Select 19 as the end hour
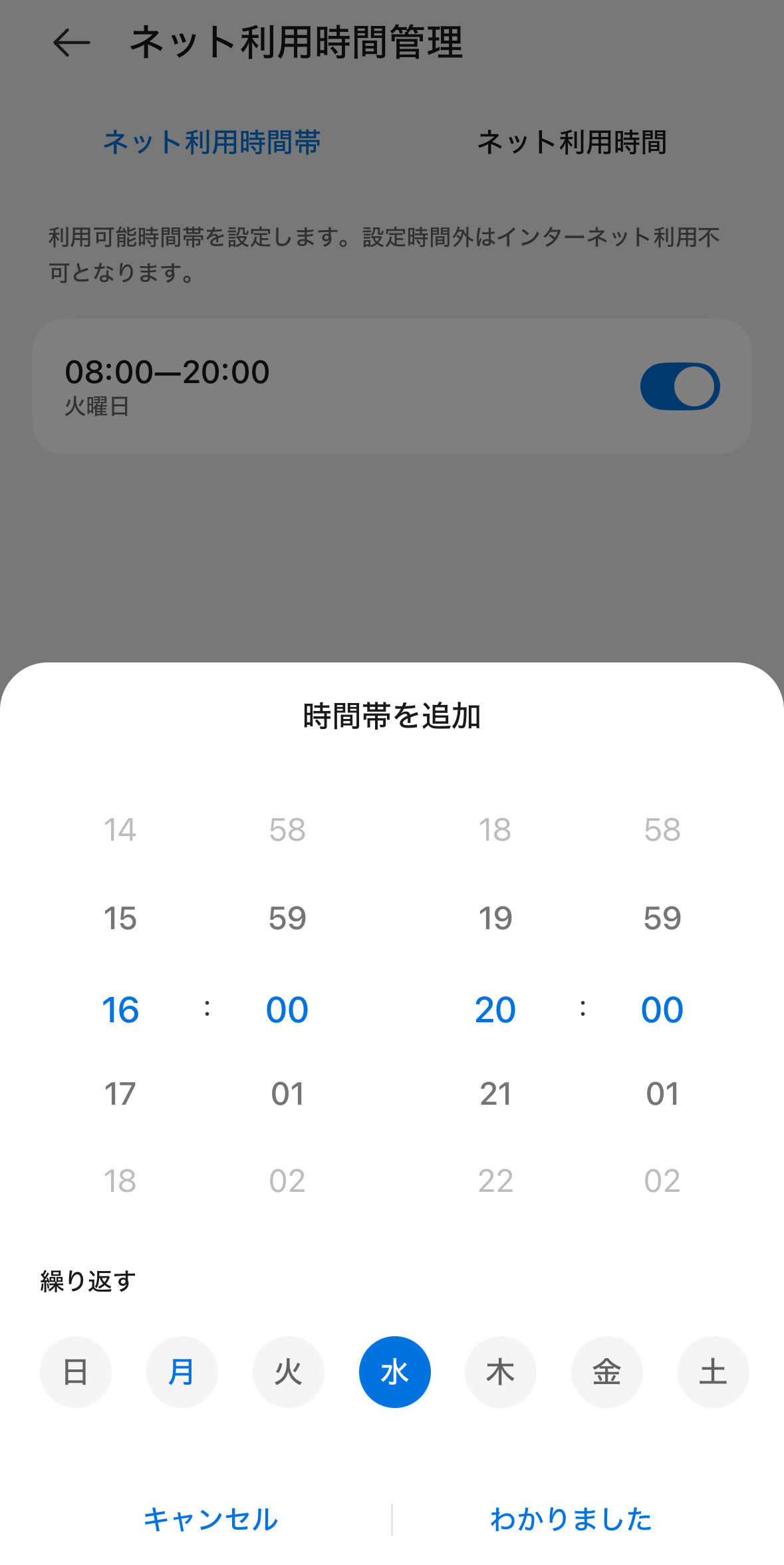The image size is (784, 1565). [495, 919]
